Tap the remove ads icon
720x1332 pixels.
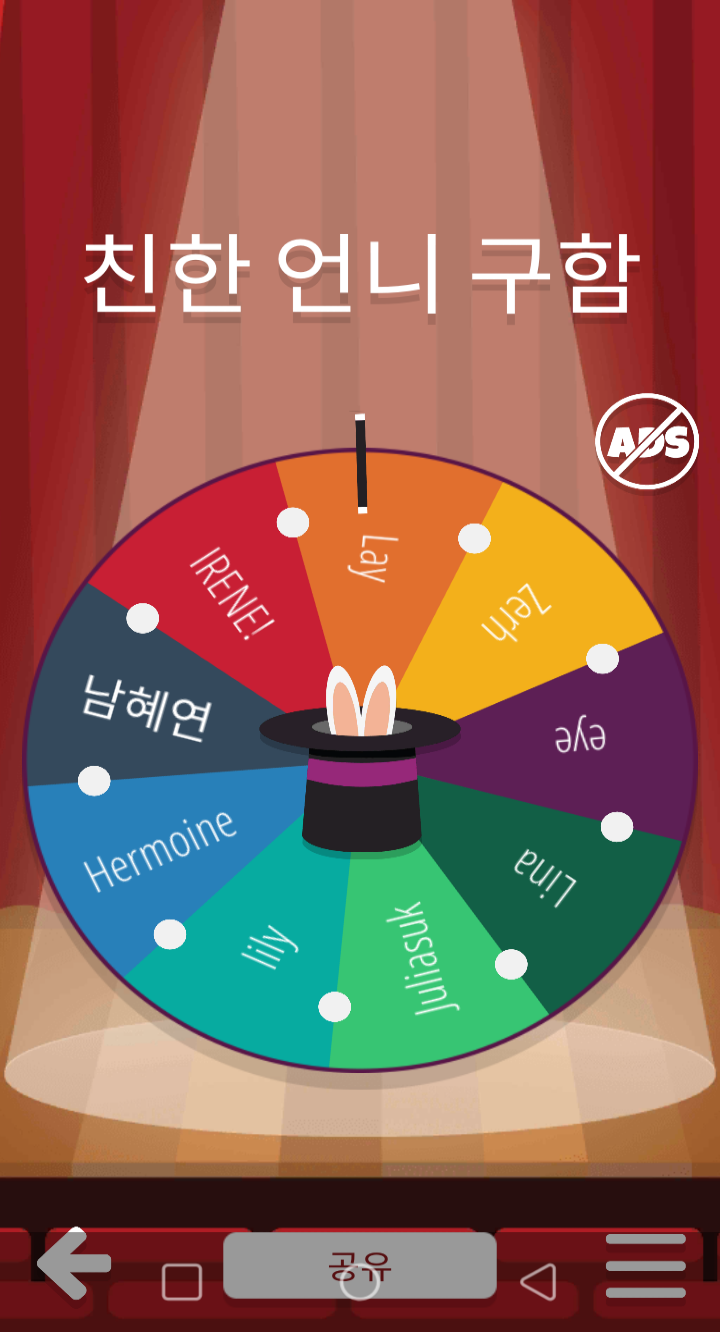(646, 441)
